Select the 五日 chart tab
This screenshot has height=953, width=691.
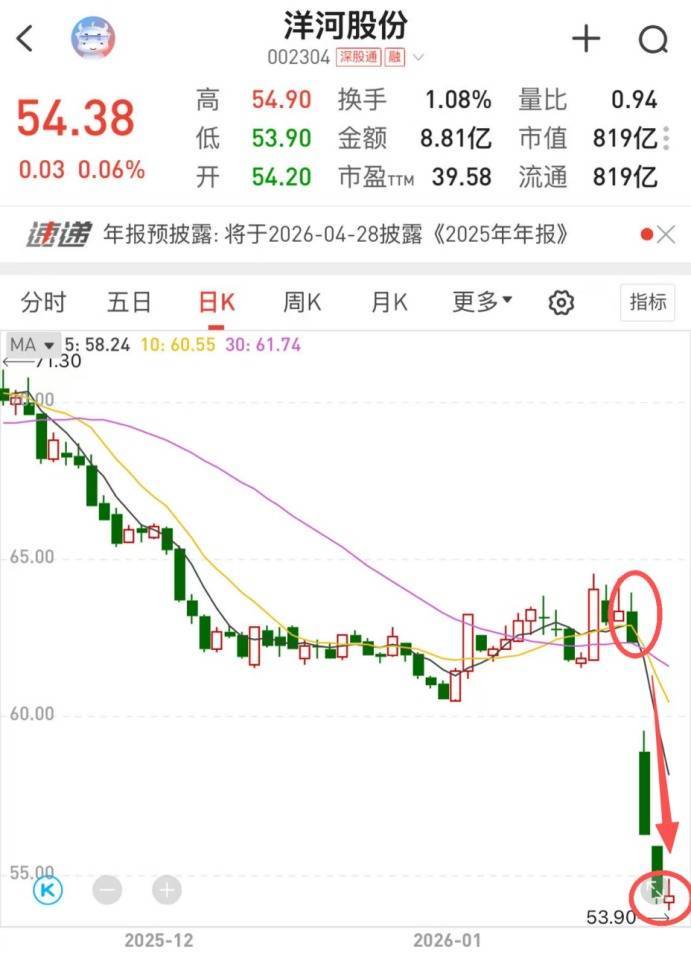(129, 302)
